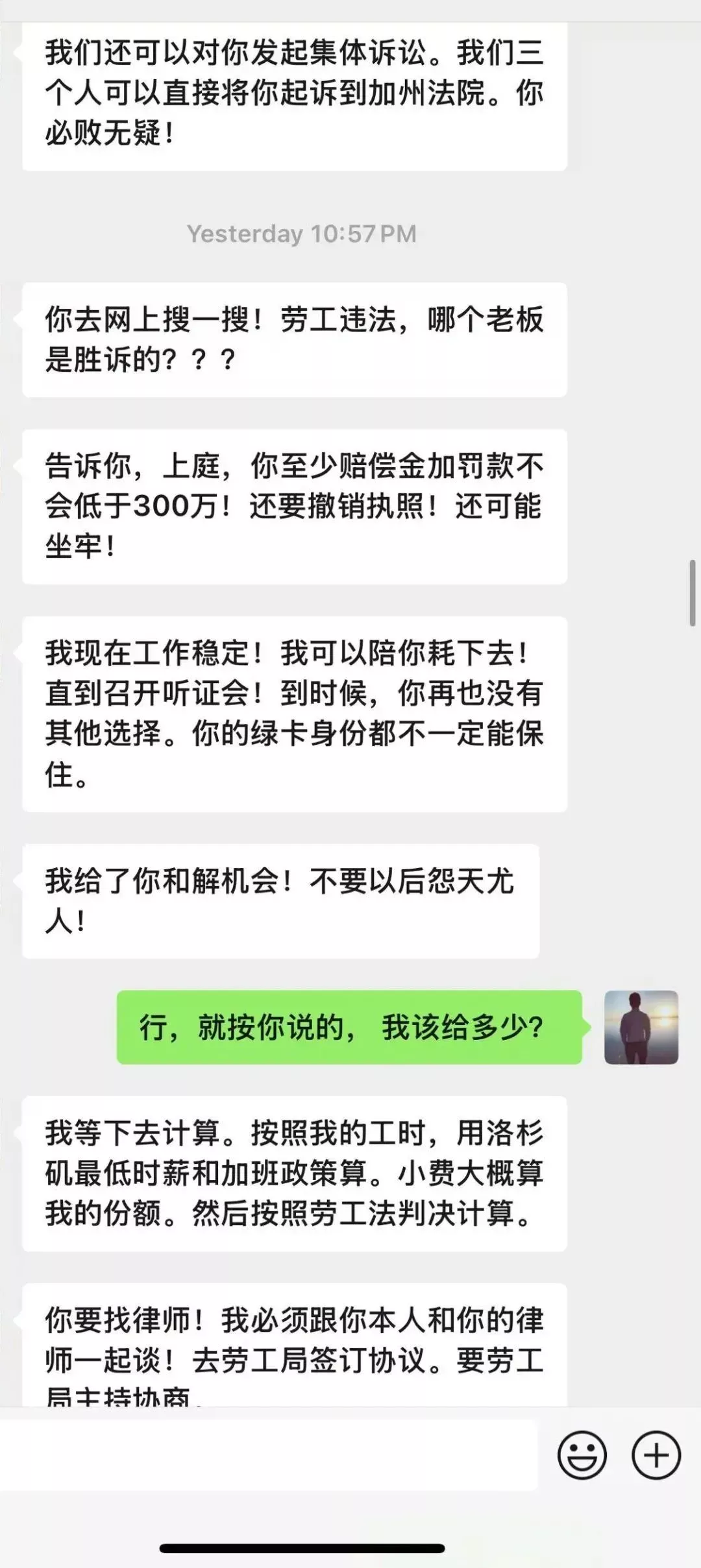Open the plus attachments menu

[656, 1455]
